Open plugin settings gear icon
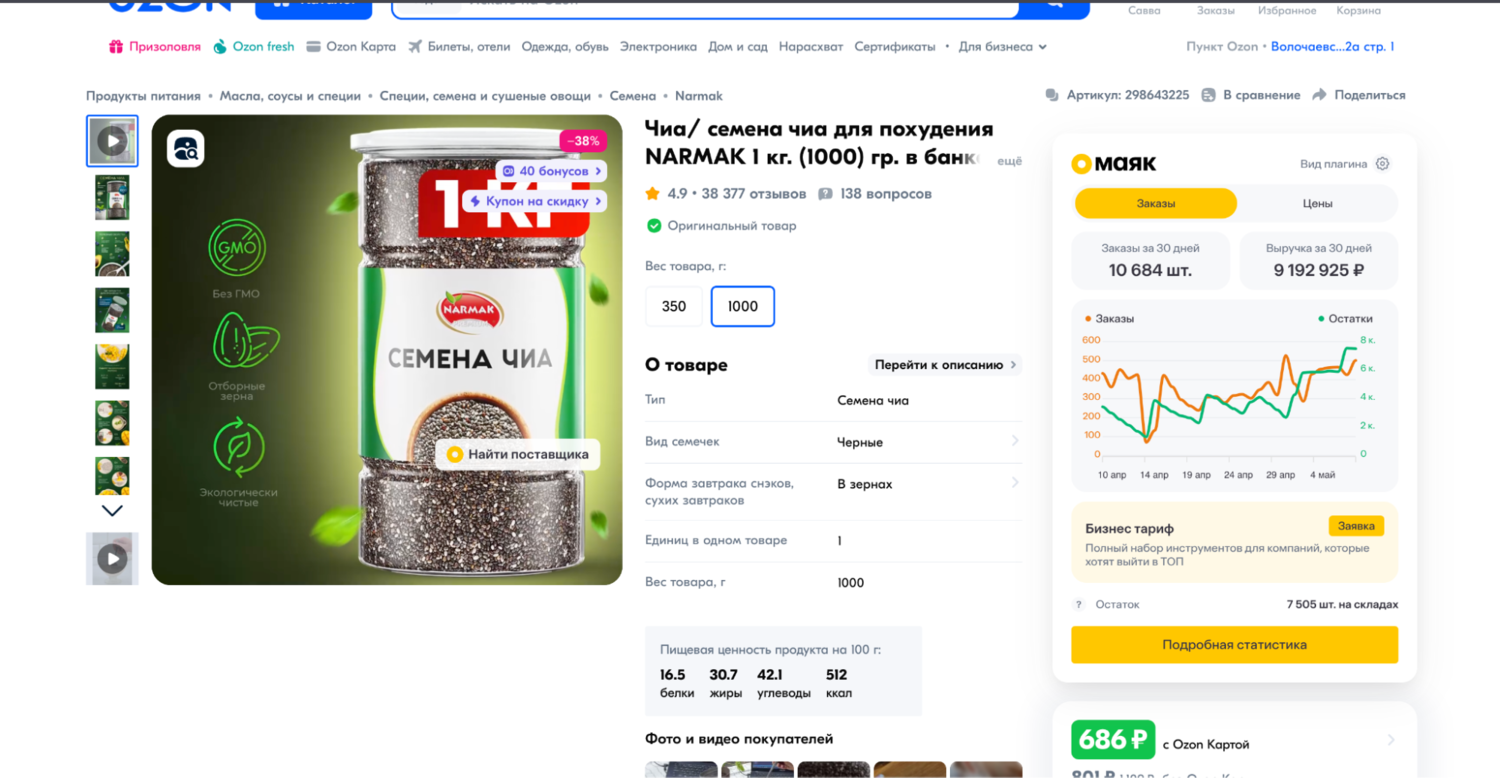The image size is (1500, 778). point(1383,164)
